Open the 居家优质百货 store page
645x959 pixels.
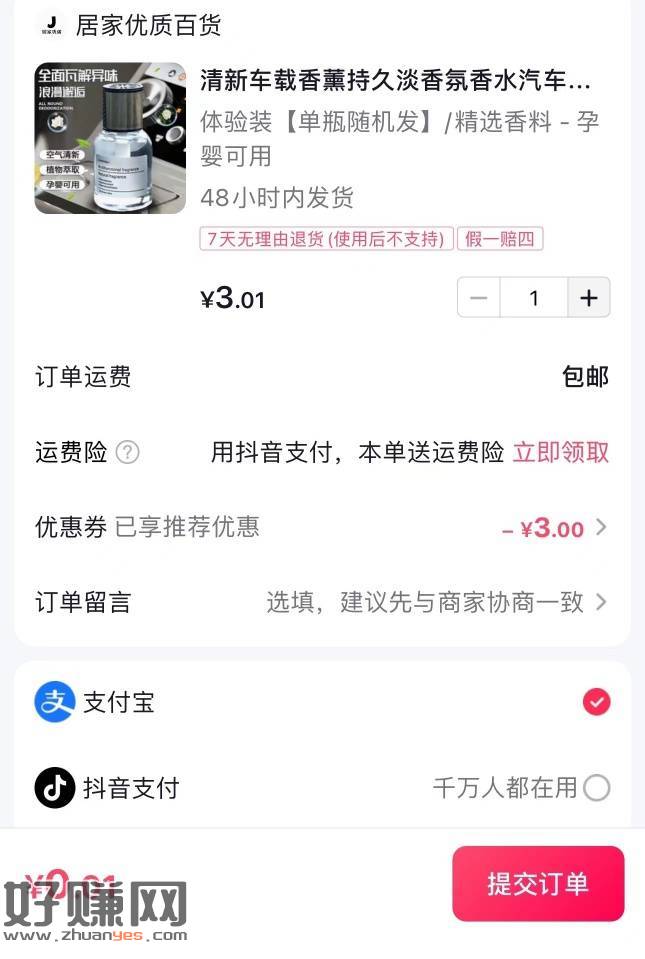[148, 26]
